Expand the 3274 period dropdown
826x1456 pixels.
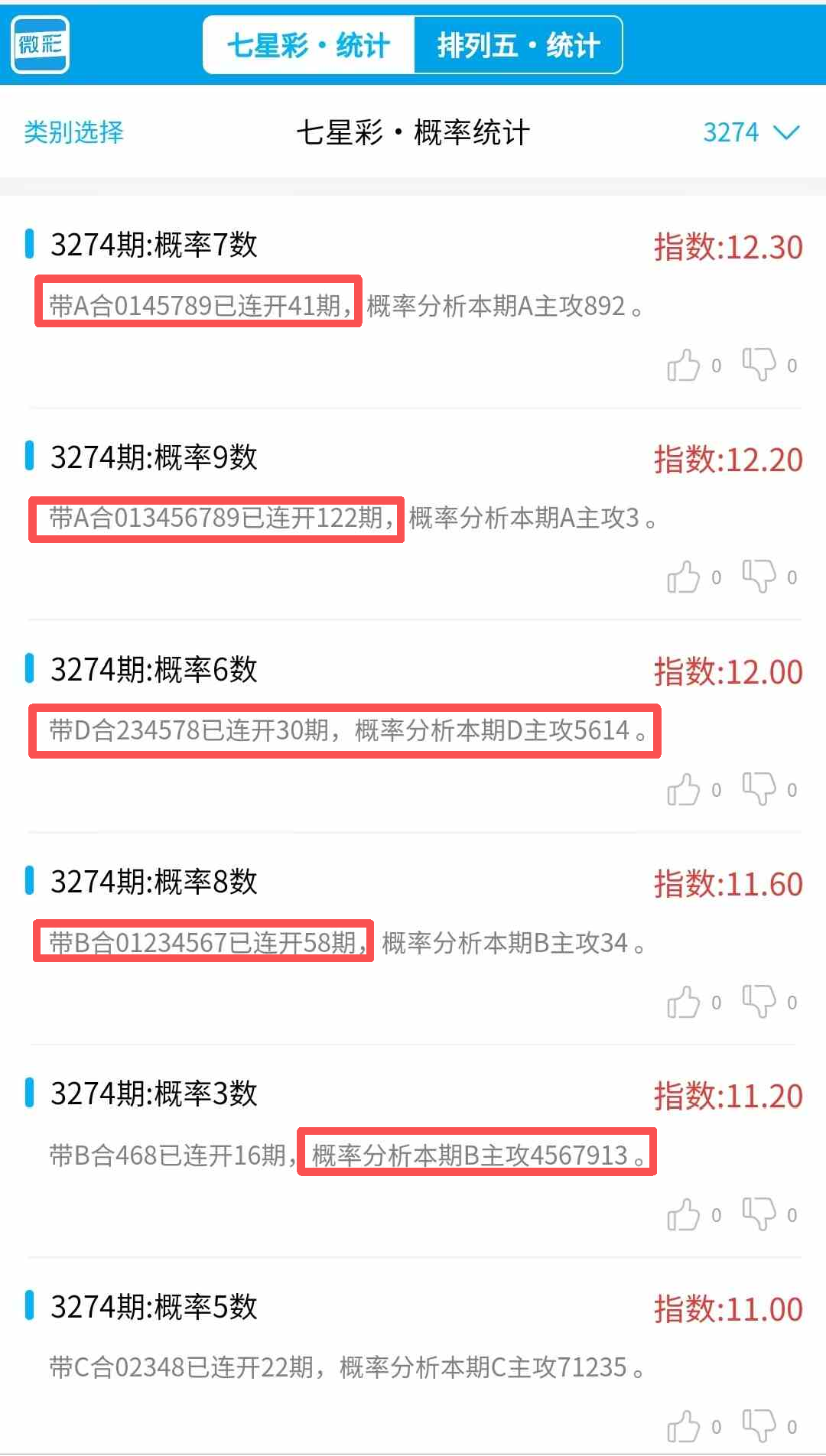coord(750,132)
